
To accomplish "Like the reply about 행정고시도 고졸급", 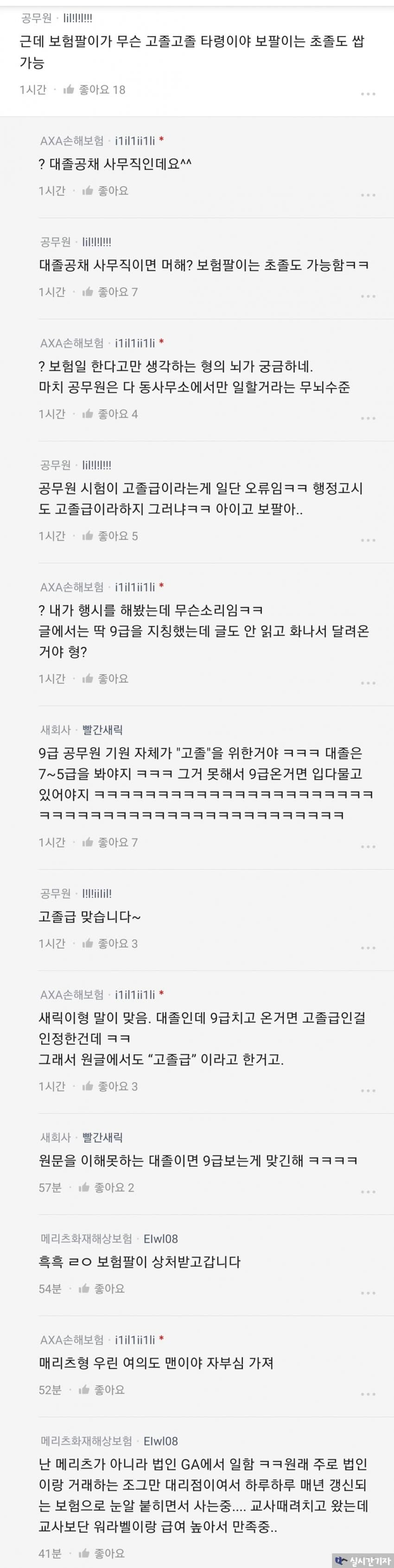I will point(88,536).
